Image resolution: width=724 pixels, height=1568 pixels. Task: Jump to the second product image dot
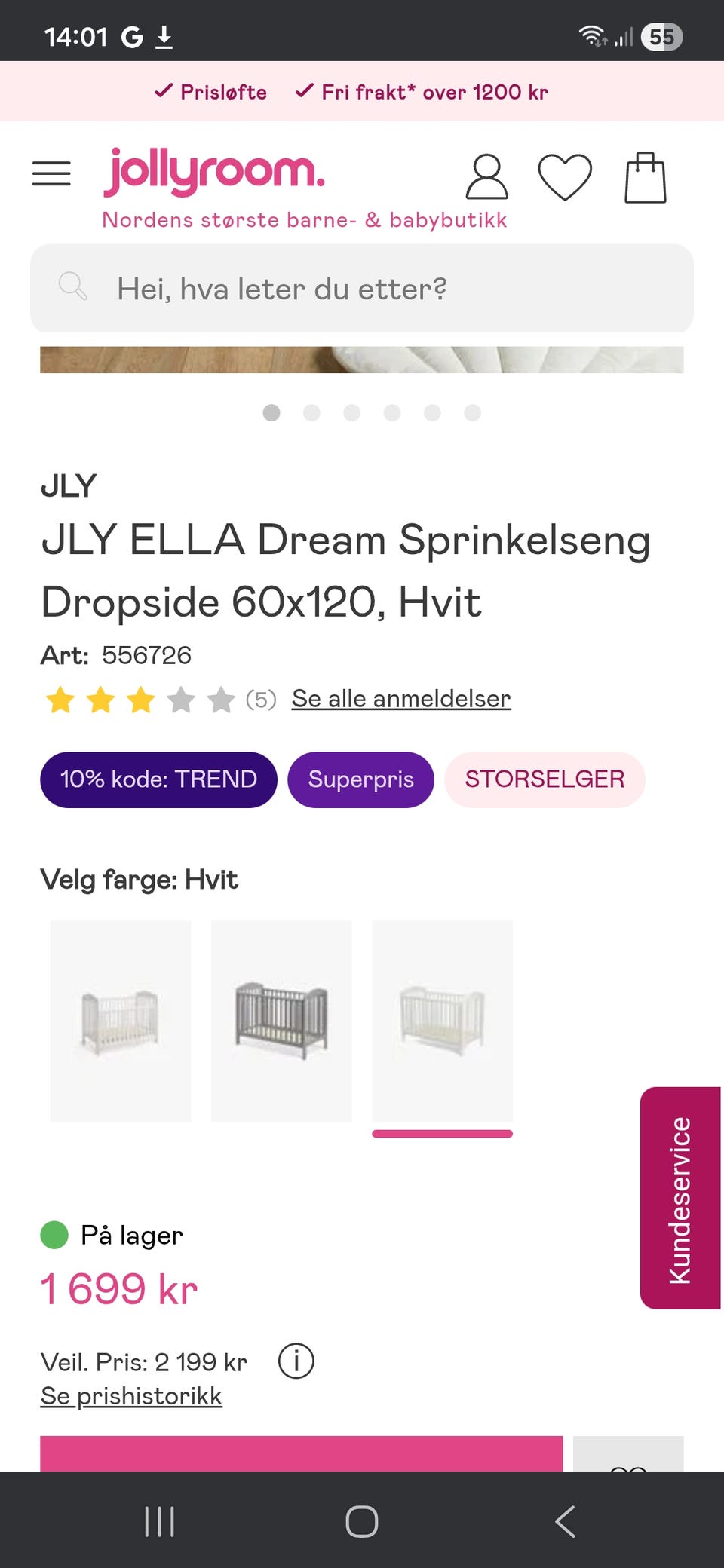coord(311,412)
